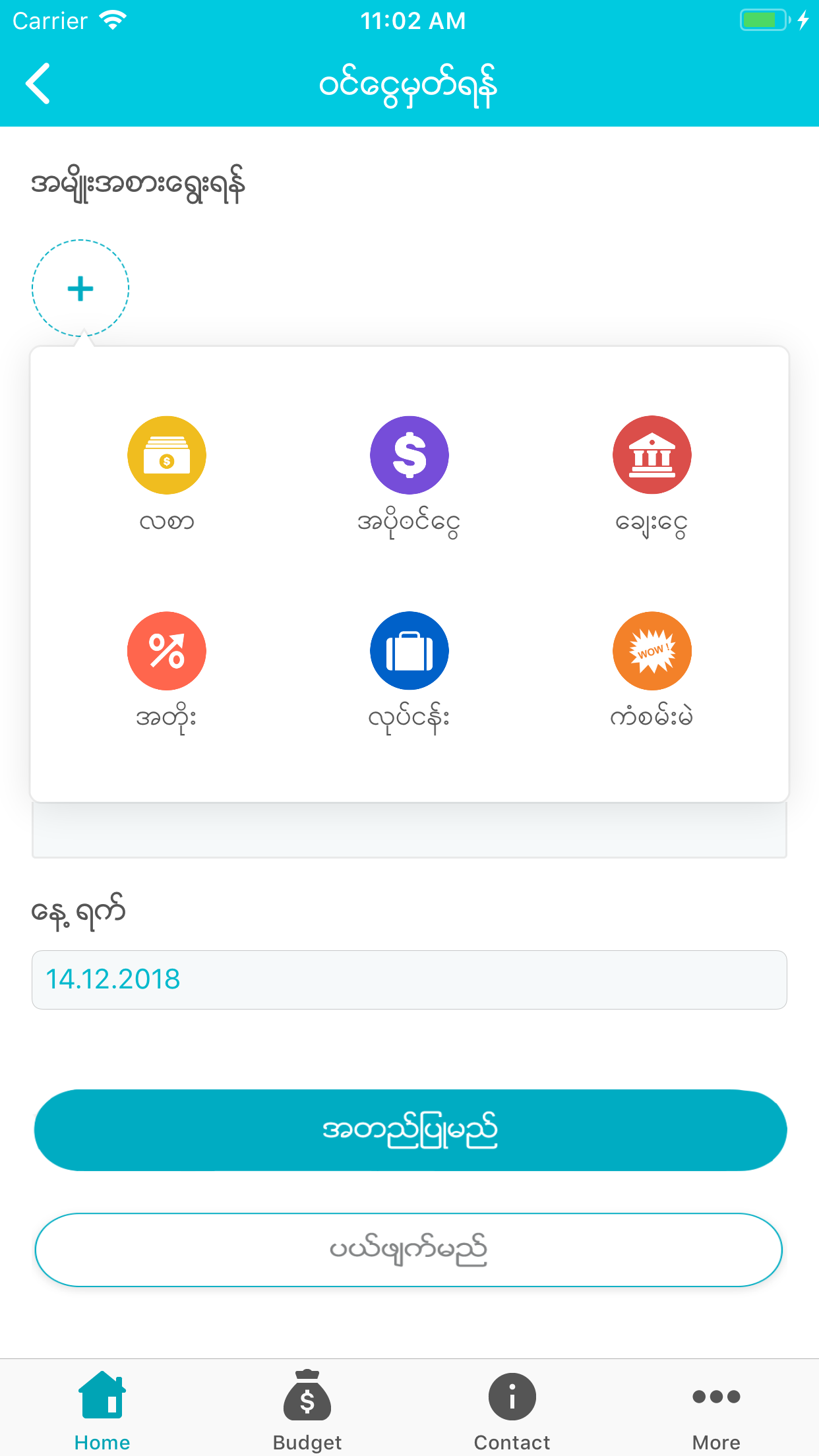Tap the back chevron in the header

pyautogui.click(x=38, y=84)
